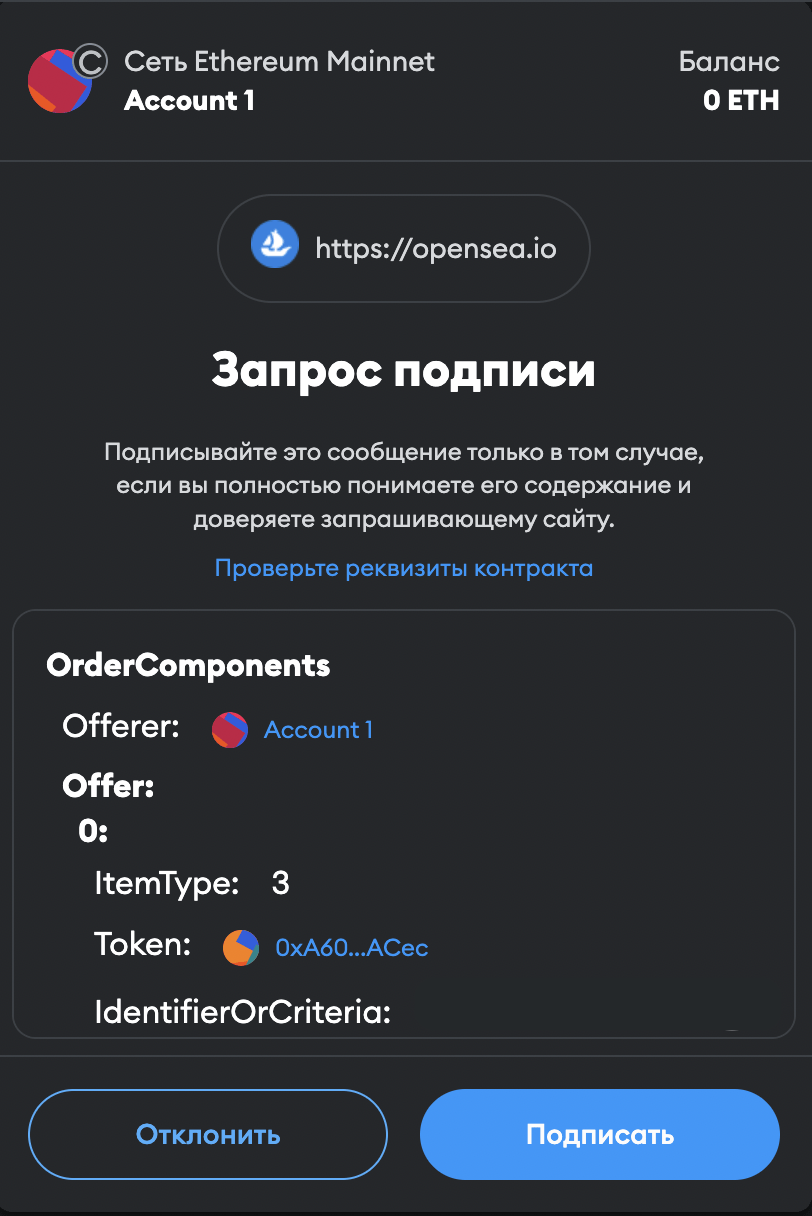Open token address 0xA60...ACec
This screenshot has width=812, height=1216.
click(x=351, y=947)
